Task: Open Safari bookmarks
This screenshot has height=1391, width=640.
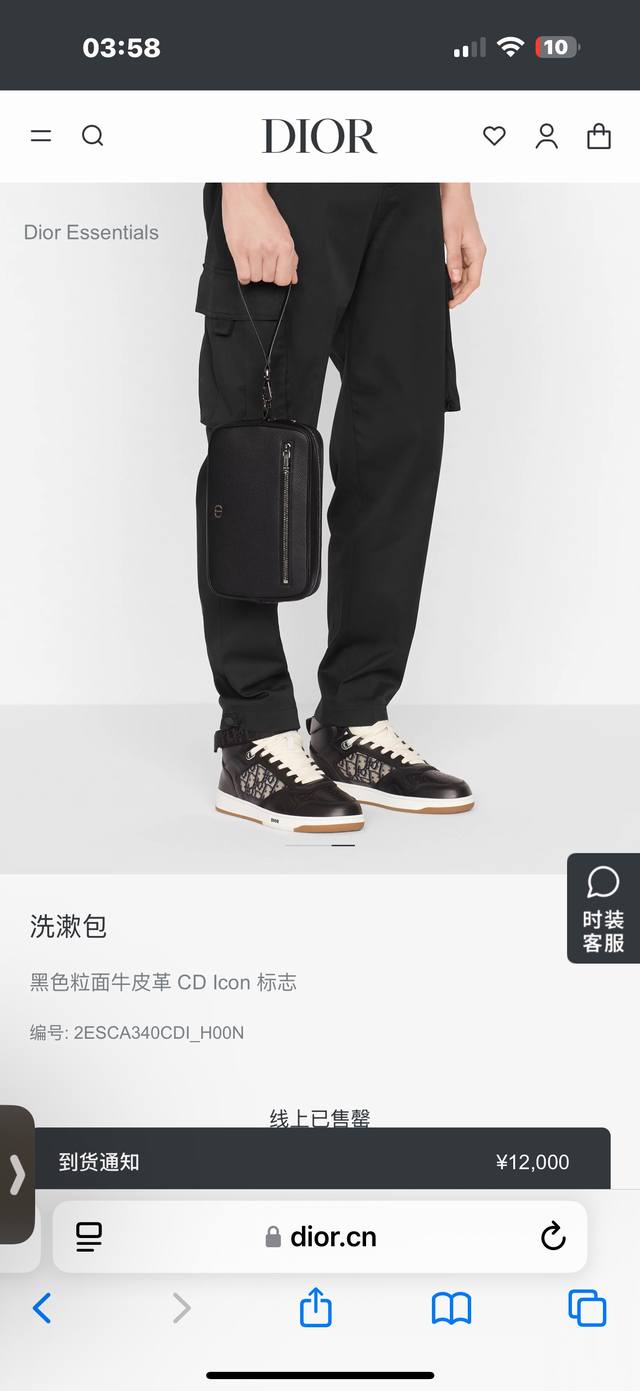Action: (451, 1307)
